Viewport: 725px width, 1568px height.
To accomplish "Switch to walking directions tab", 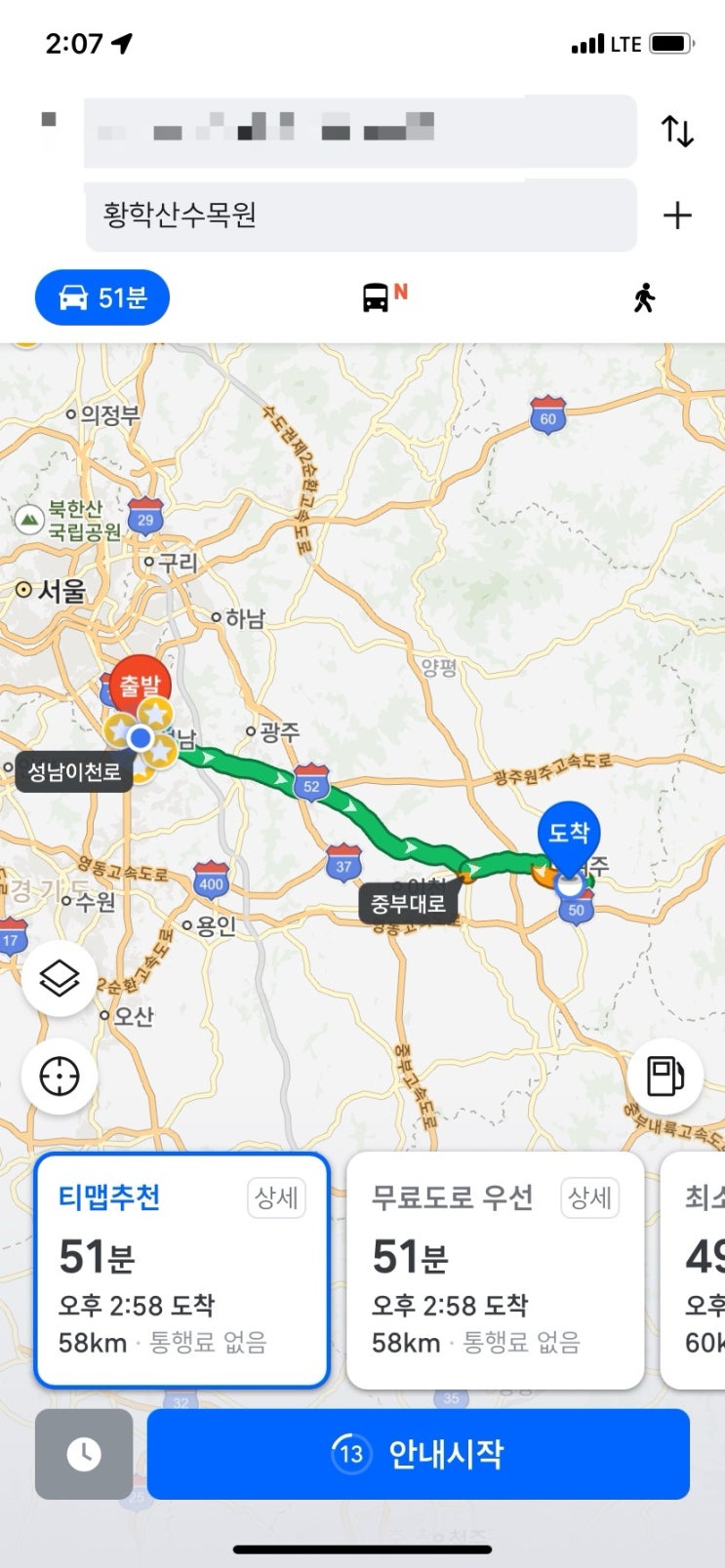I will [x=644, y=297].
